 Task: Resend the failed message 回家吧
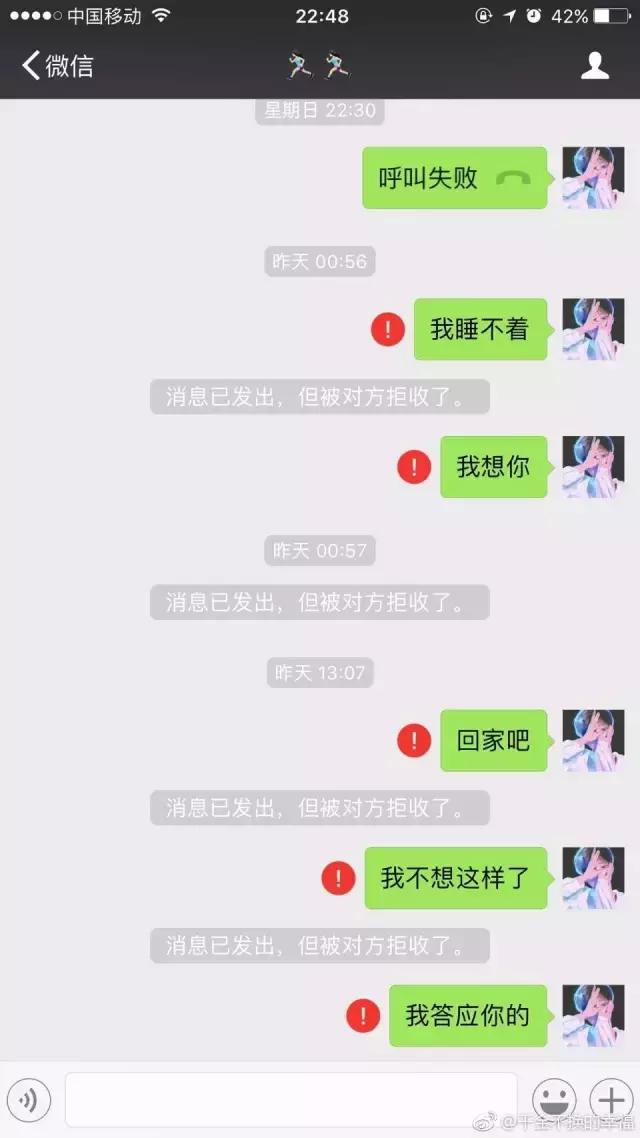point(414,741)
